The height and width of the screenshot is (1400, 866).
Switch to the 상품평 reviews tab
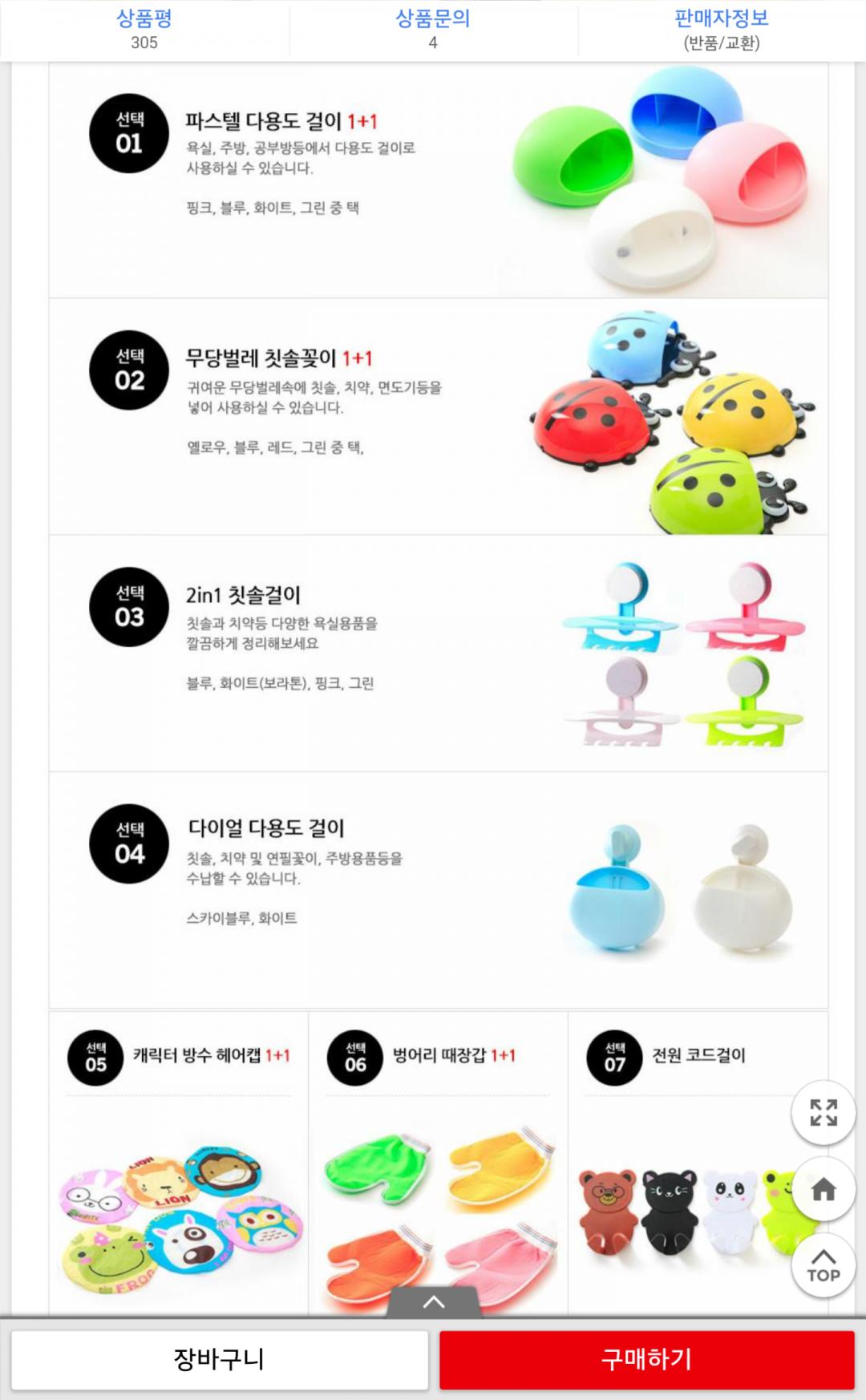coord(144,30)
